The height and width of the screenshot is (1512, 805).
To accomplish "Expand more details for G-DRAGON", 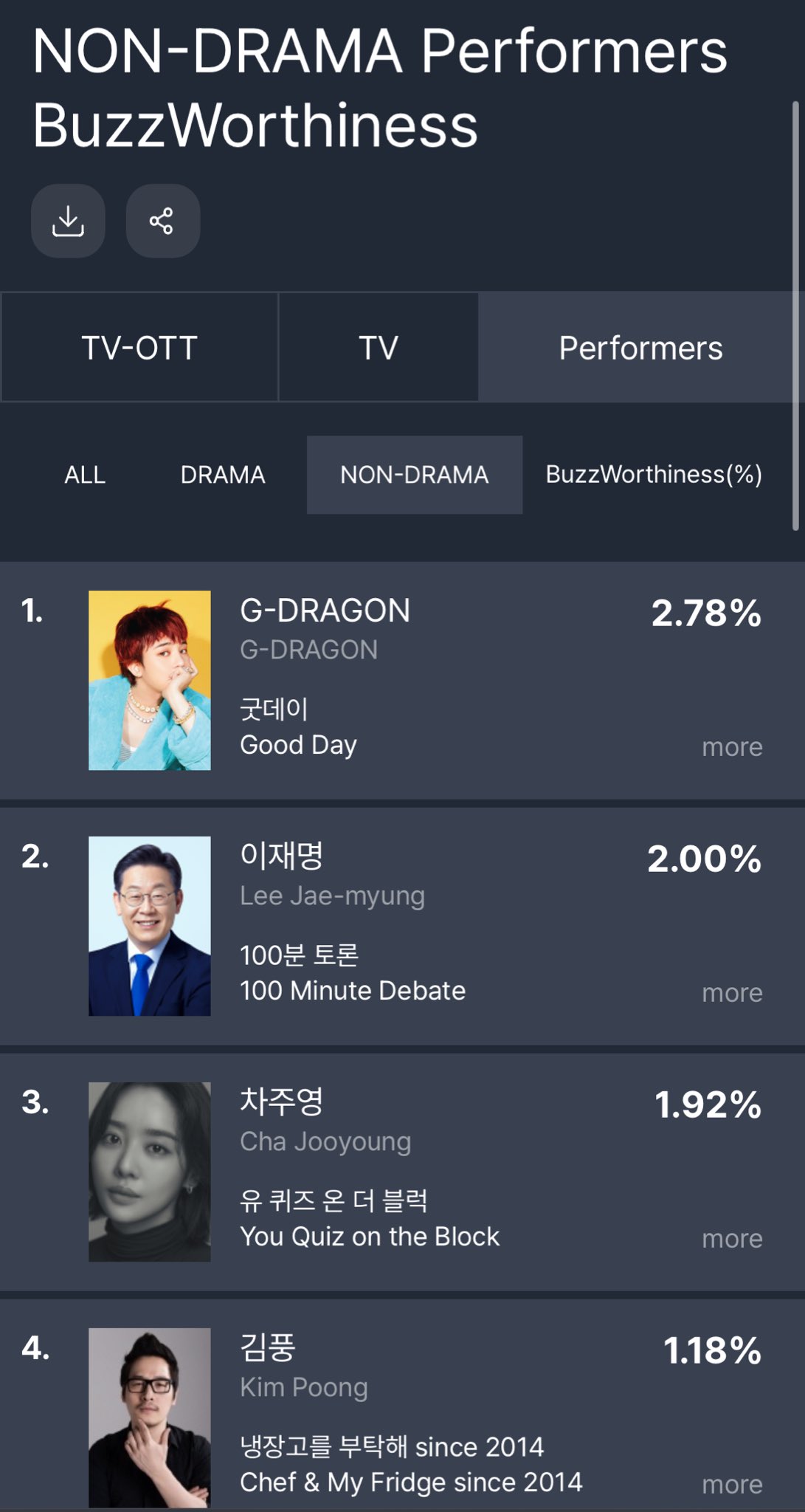I will tap(732, 746).
